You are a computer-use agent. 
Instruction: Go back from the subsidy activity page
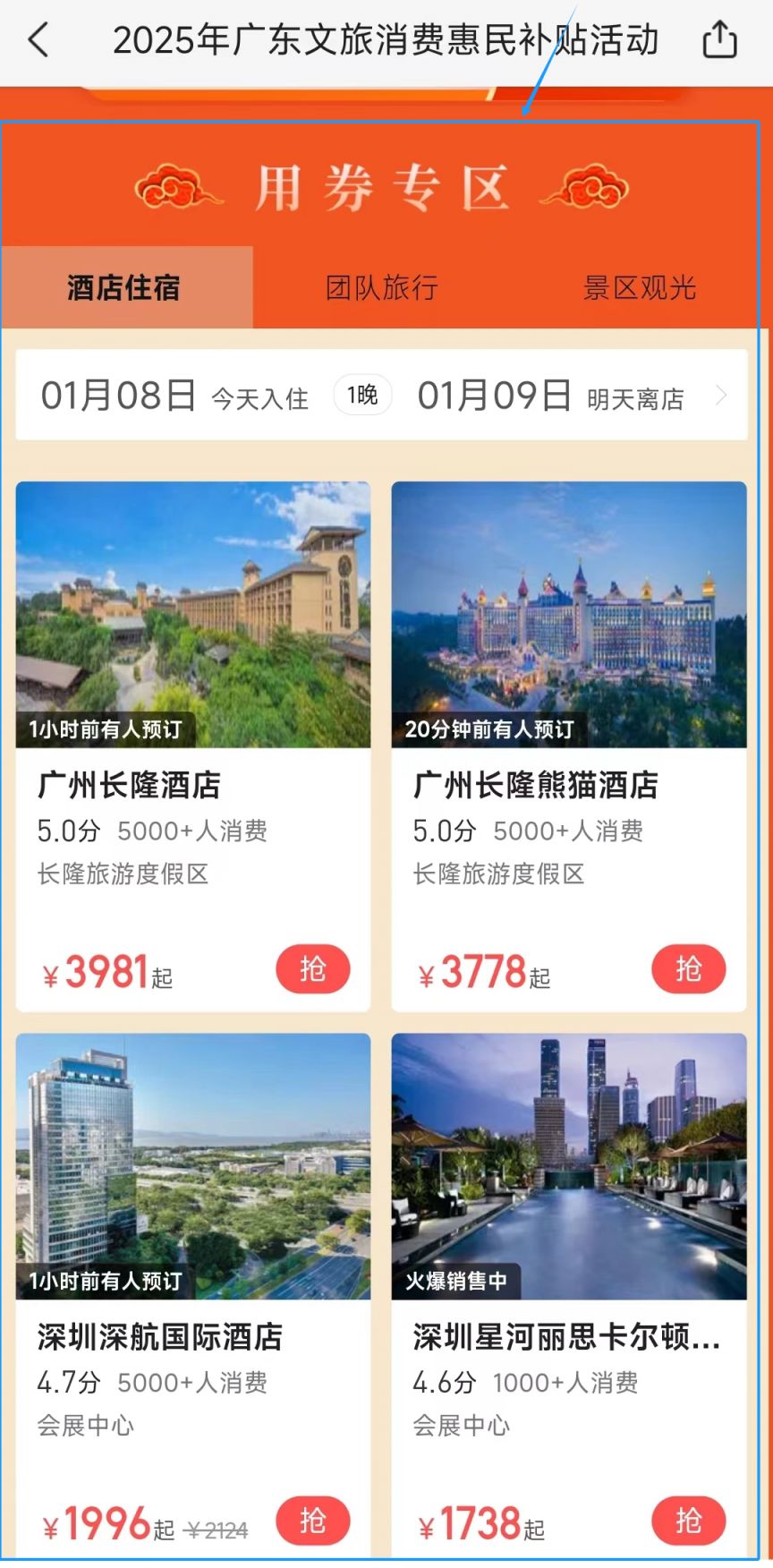point(38,40)
